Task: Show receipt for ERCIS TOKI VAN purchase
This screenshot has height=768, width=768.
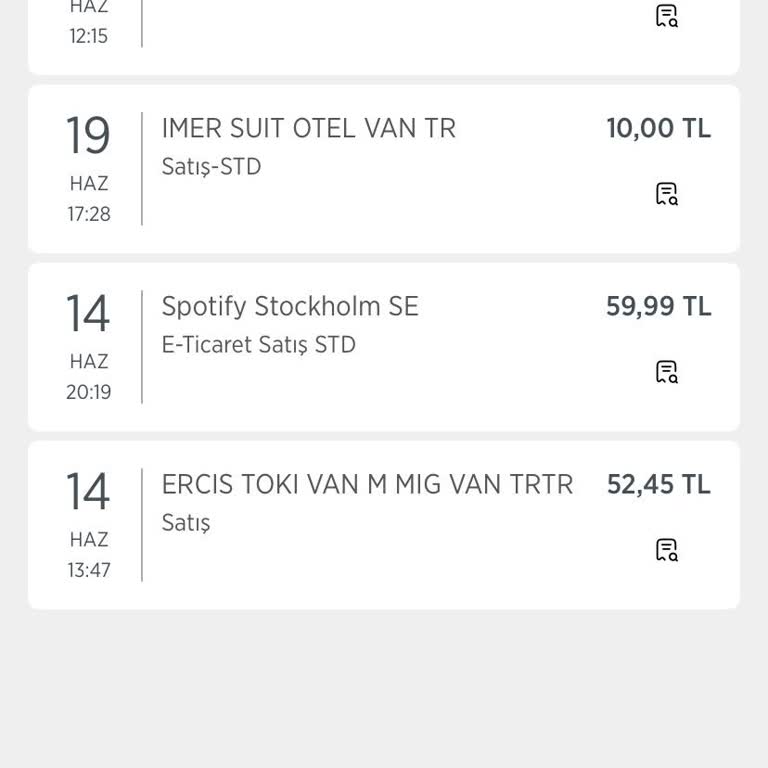Action: click(x=666, y=550)
